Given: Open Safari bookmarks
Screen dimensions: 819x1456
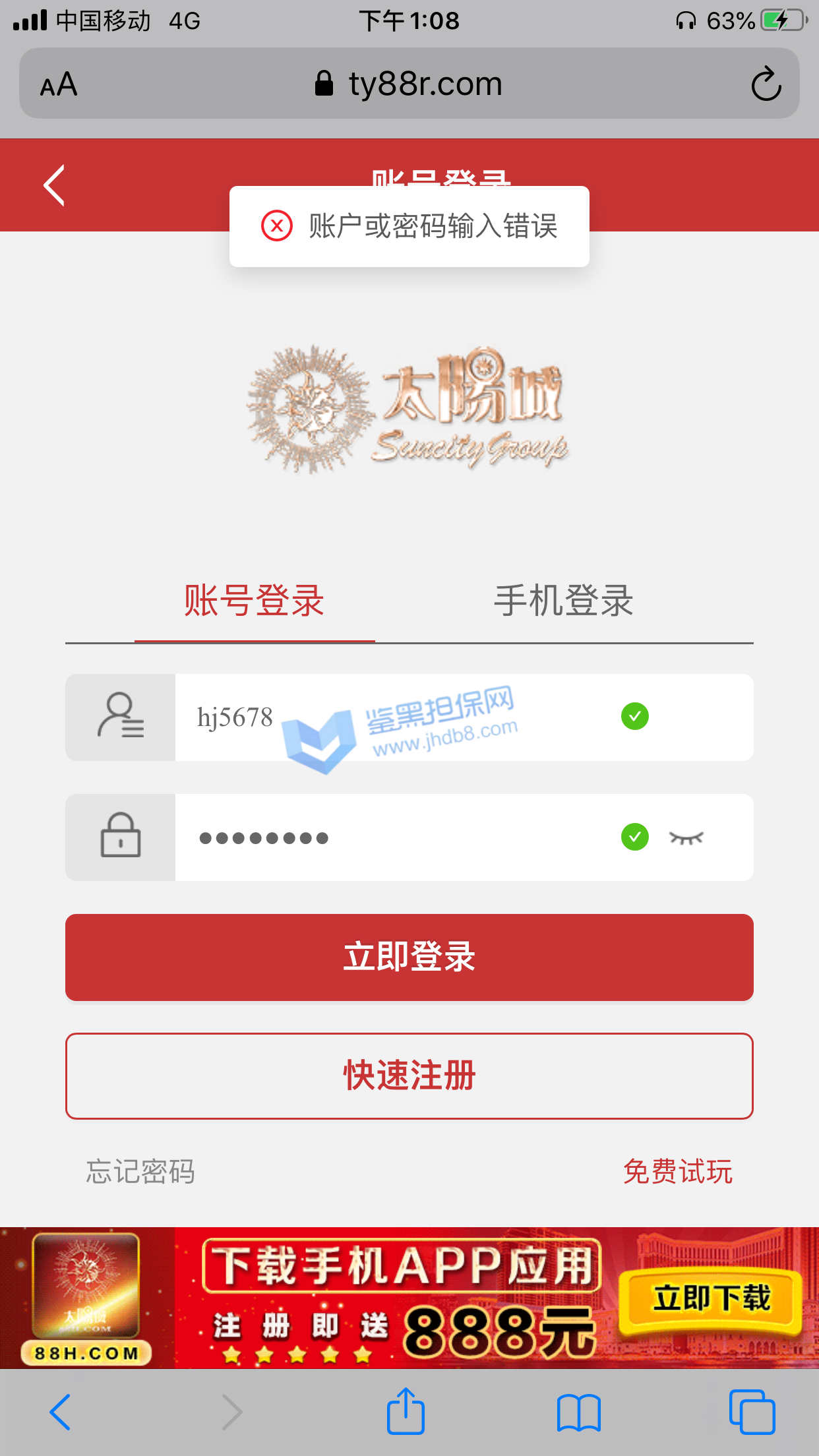Looking at the screenshot, I should click(x=578, y=1412).
